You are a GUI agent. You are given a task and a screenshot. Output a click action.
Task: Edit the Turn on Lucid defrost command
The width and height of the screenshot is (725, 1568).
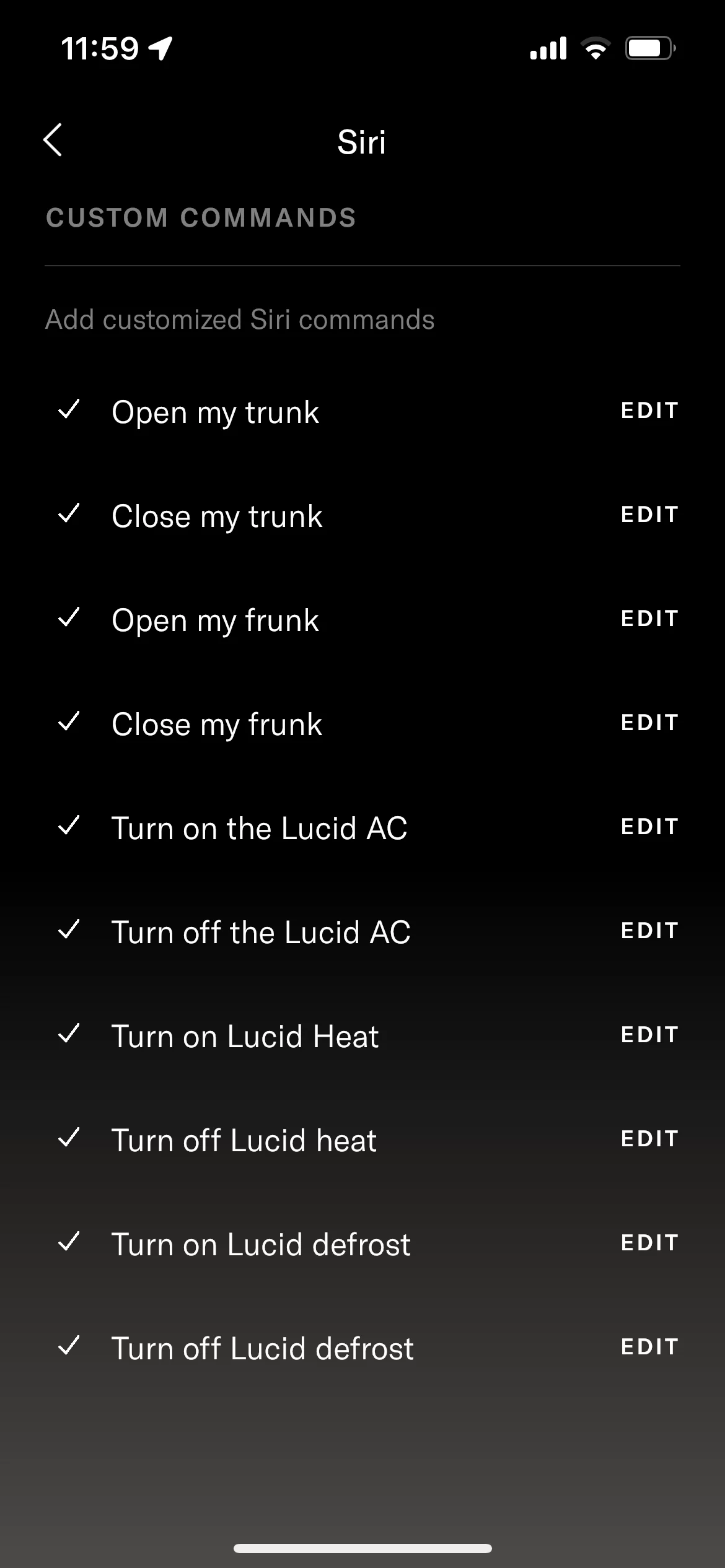649,1243
